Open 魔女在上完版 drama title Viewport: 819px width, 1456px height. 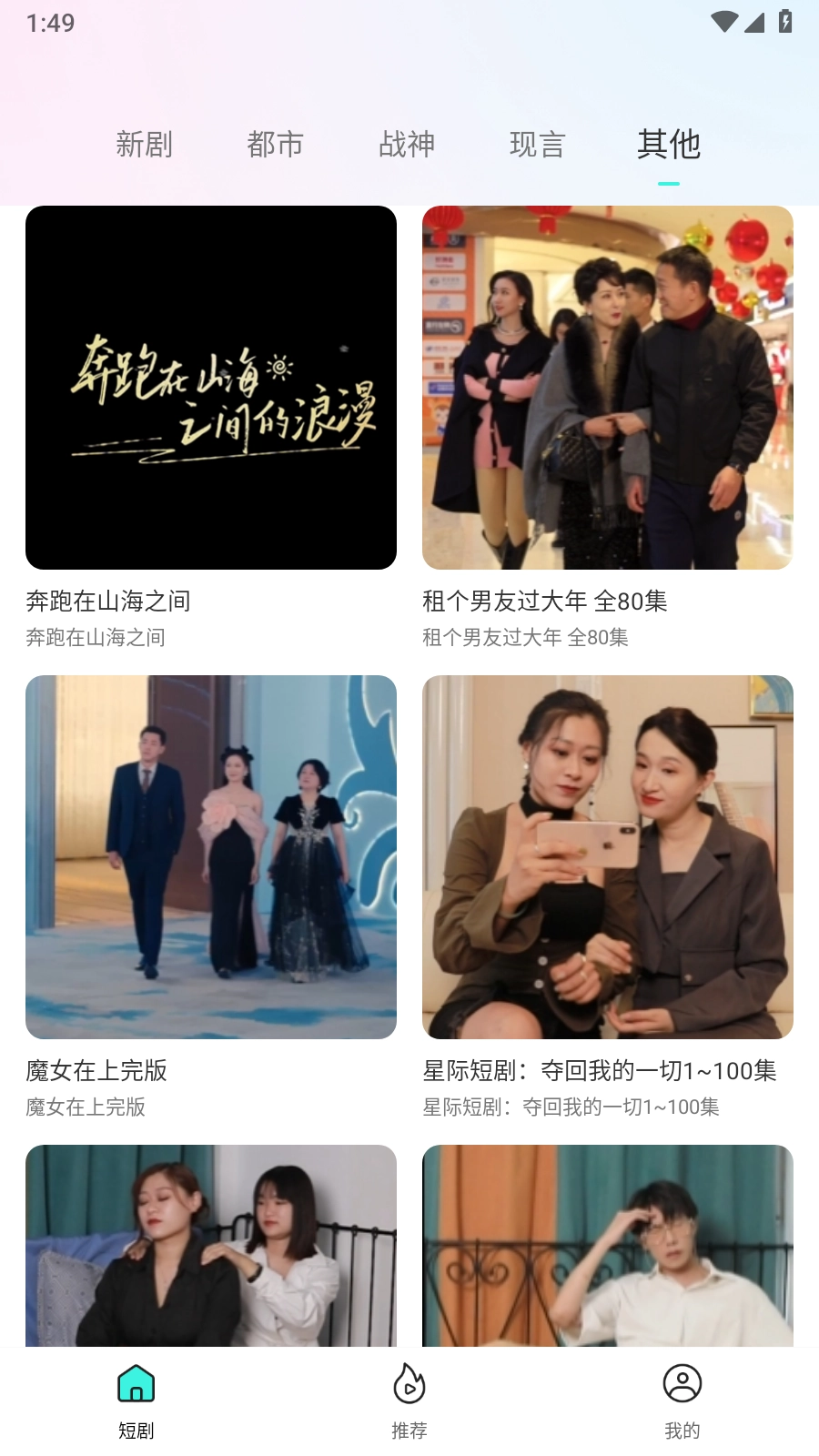pyautogui.click(x=96, y=1071)
